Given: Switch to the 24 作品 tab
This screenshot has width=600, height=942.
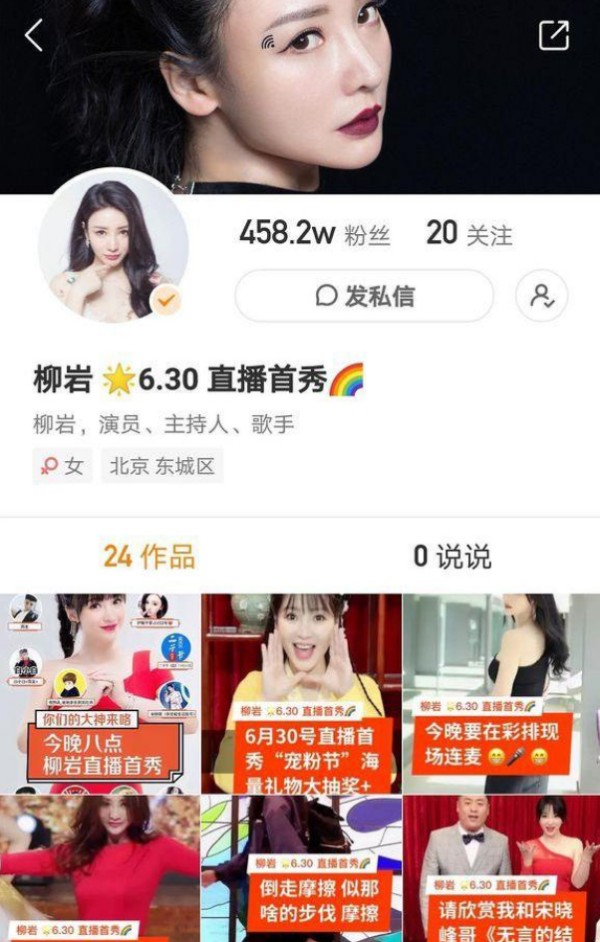Looking at the screenshot, I should pyautogui.click(x=150, y=556).
